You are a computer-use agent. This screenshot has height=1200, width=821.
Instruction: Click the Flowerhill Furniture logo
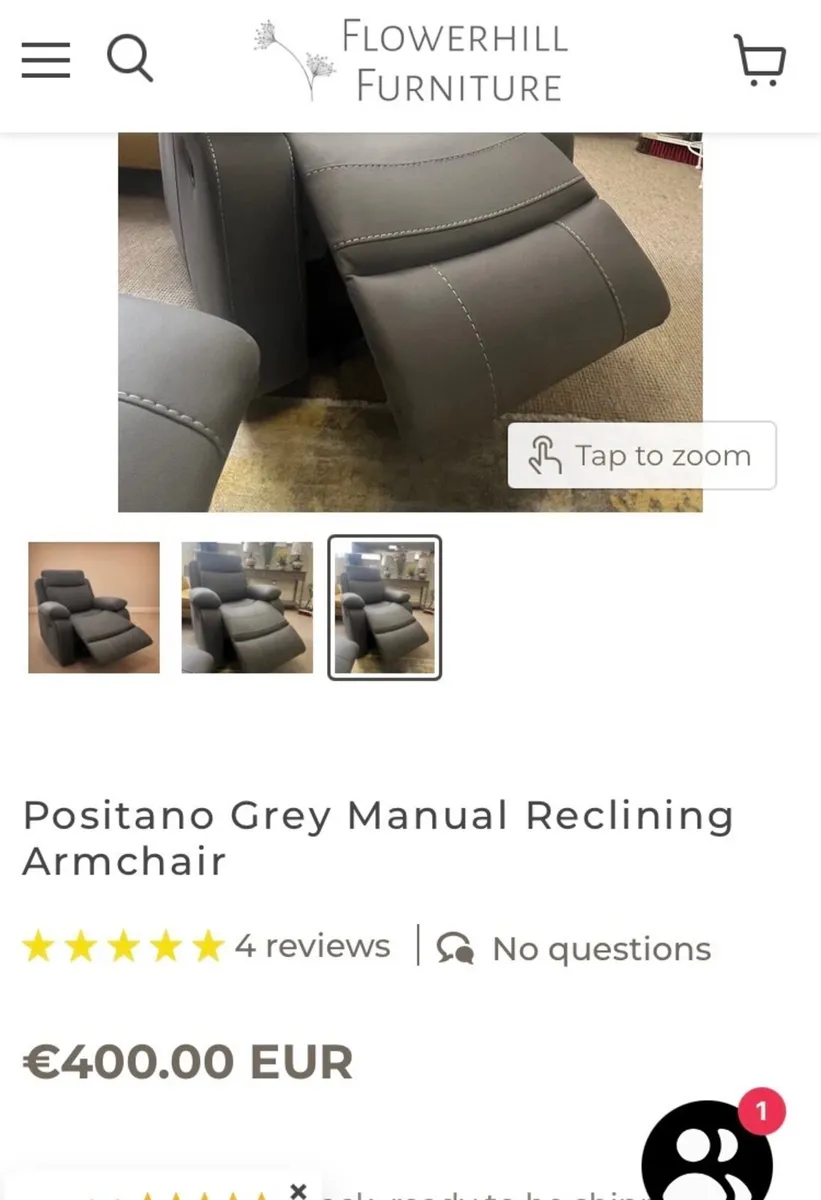tap(410, 60)
